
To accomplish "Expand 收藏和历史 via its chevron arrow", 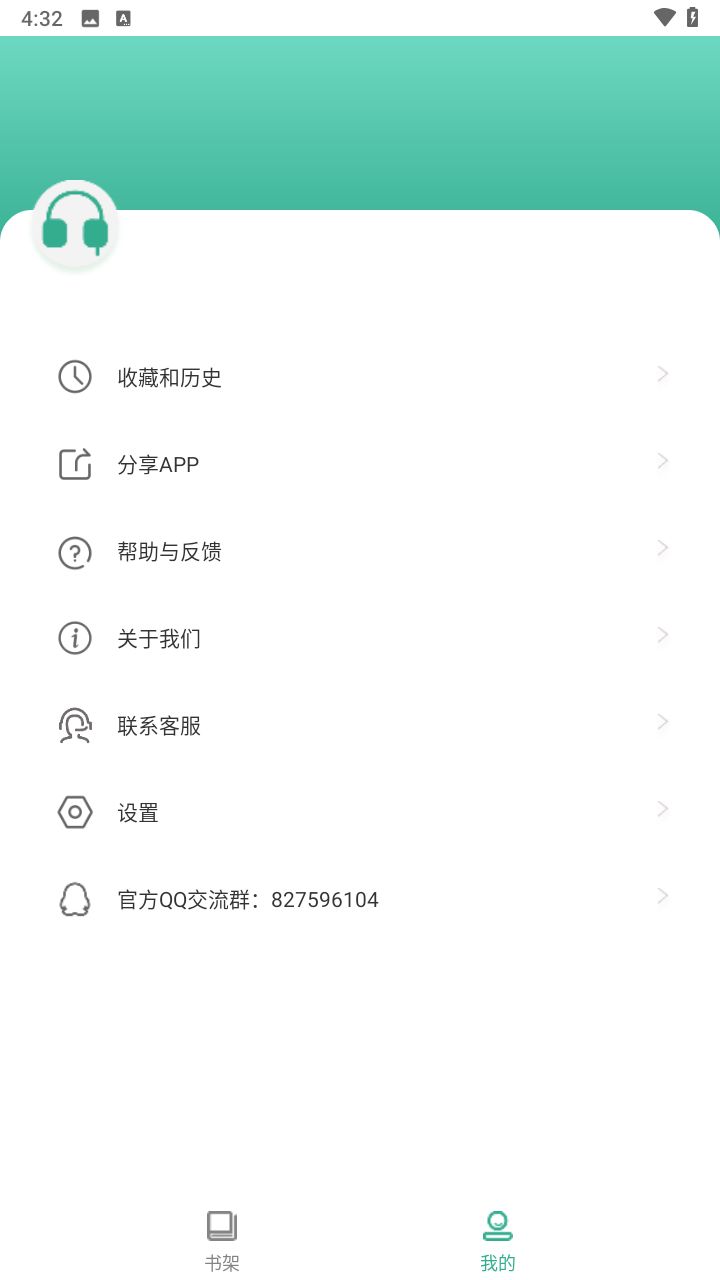I will [x=662, y=374].
